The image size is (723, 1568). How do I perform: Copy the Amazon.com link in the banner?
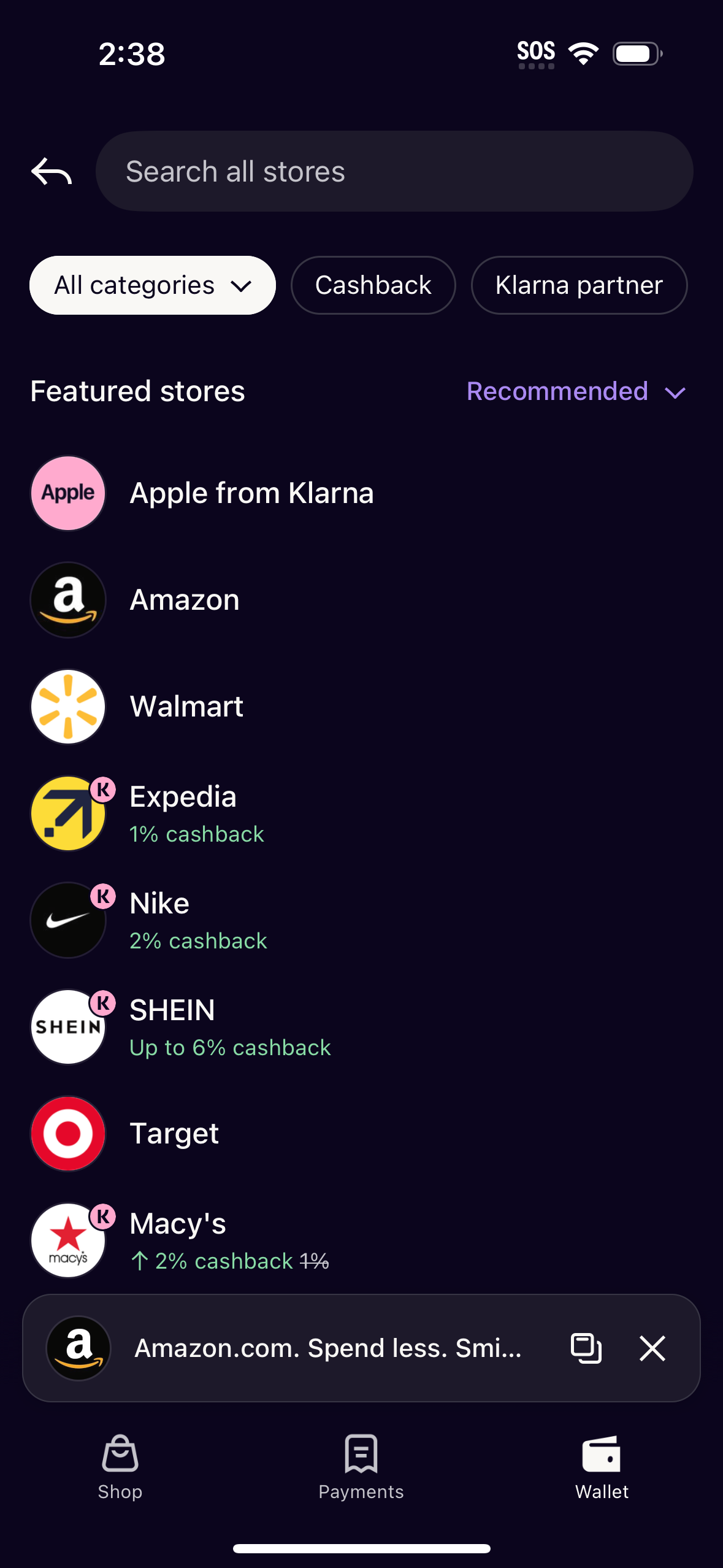(585, 1348)
